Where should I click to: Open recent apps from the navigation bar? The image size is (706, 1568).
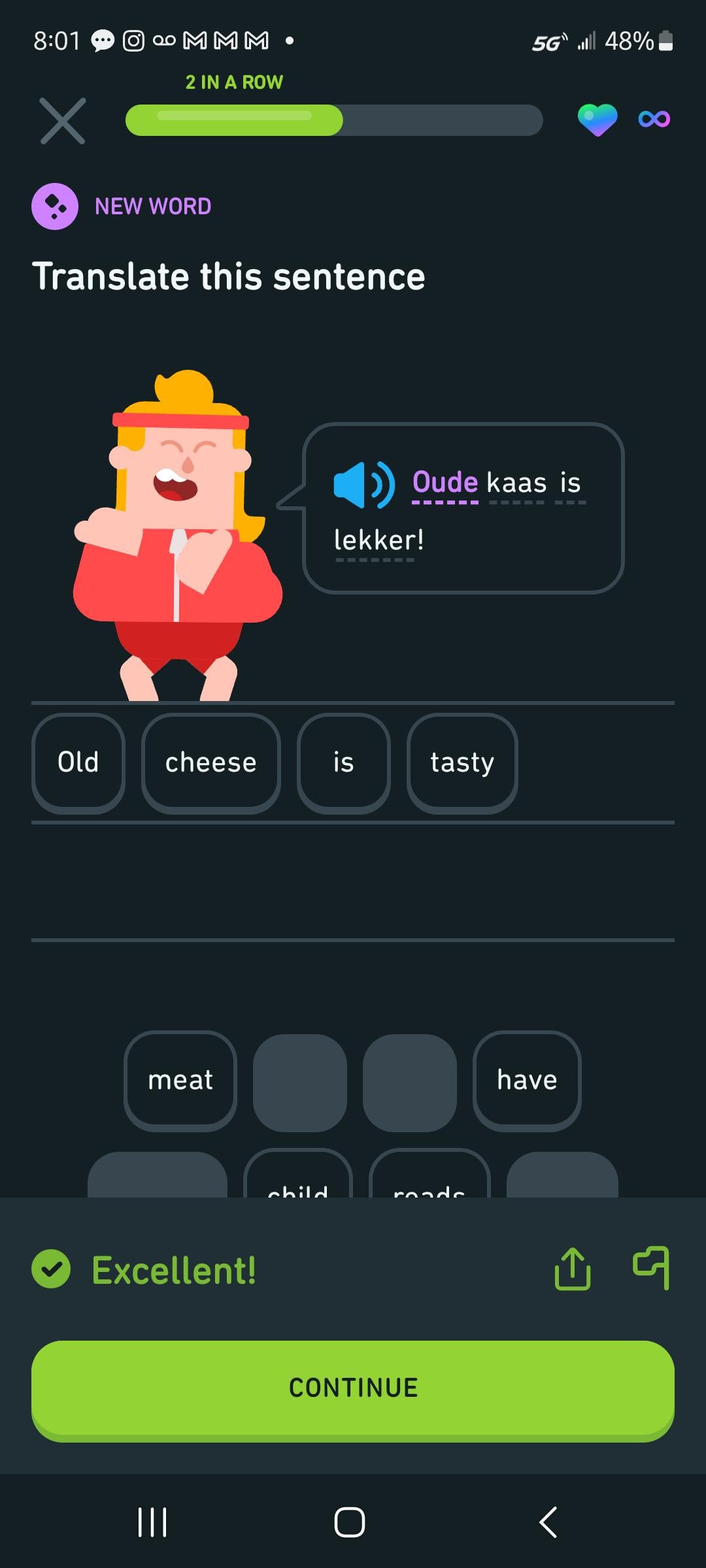pos(152,1520)
